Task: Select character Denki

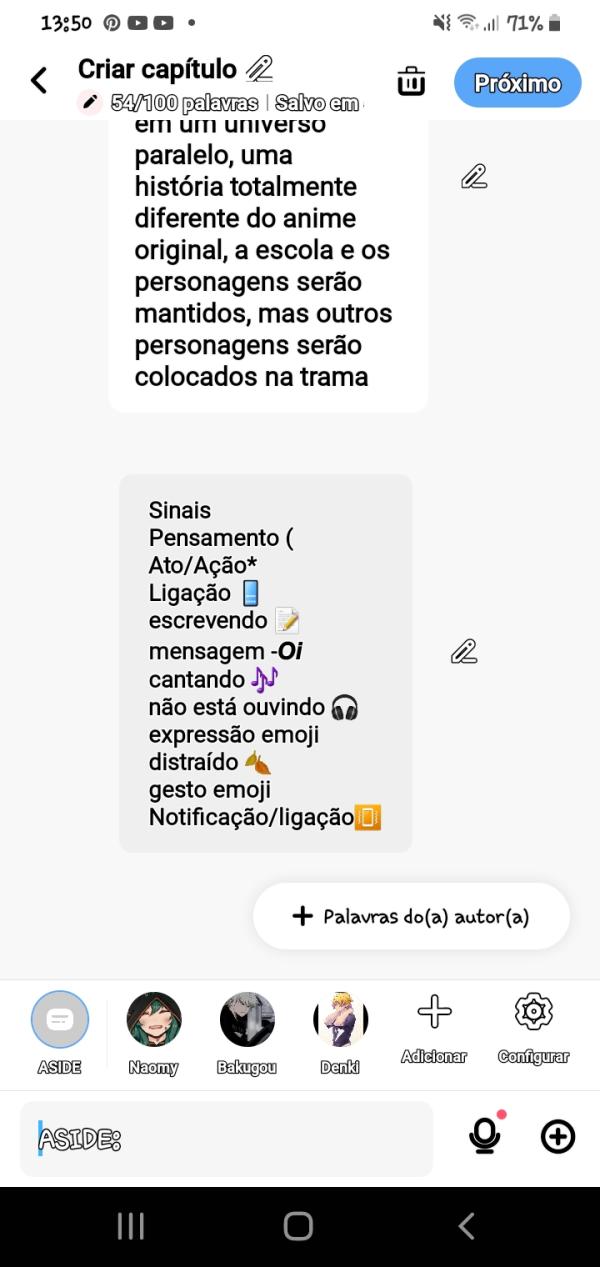Action: [x=340, y=1020]
